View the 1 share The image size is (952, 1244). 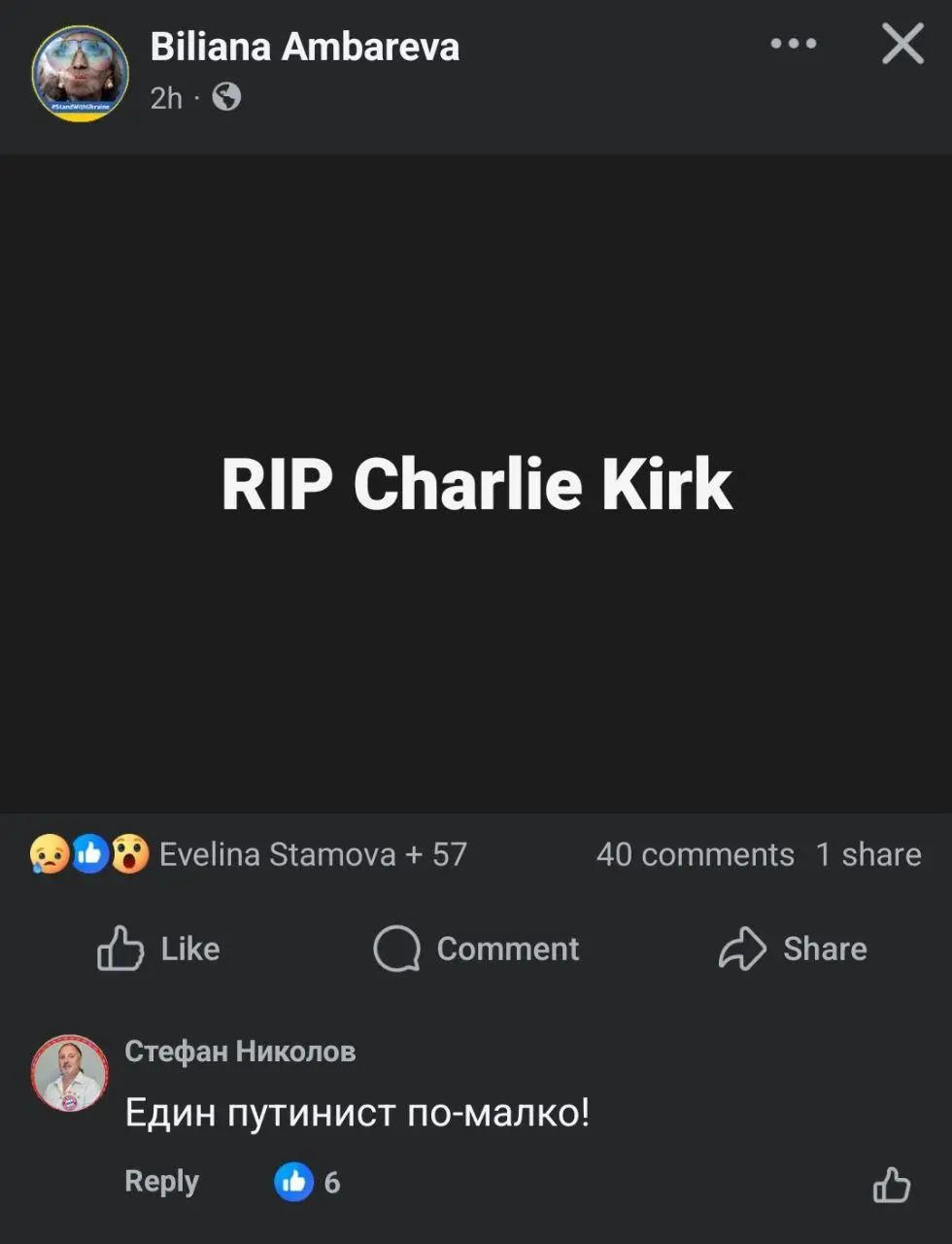click(868, 854)
